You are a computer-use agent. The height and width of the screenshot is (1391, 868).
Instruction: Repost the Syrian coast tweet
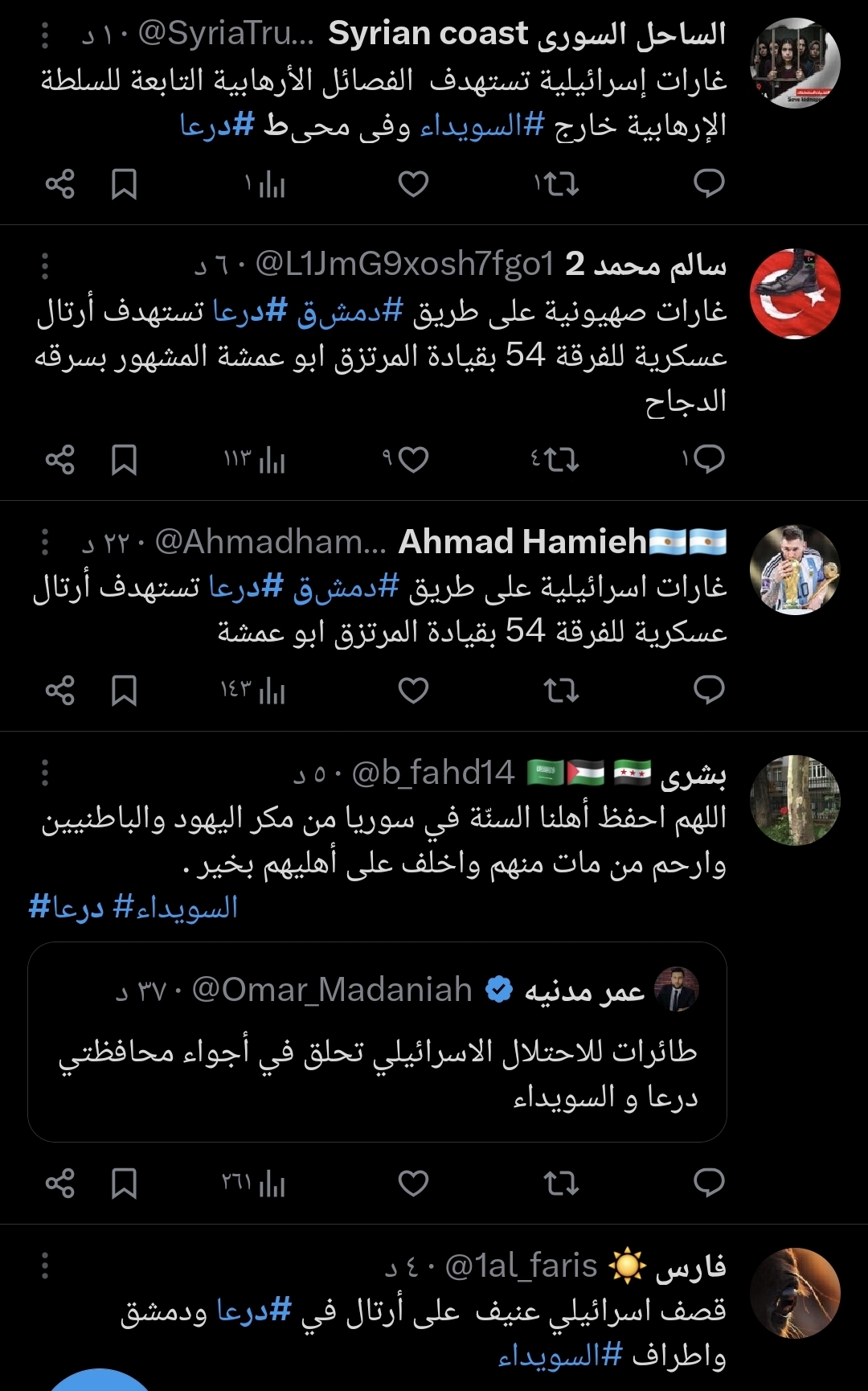561,184
